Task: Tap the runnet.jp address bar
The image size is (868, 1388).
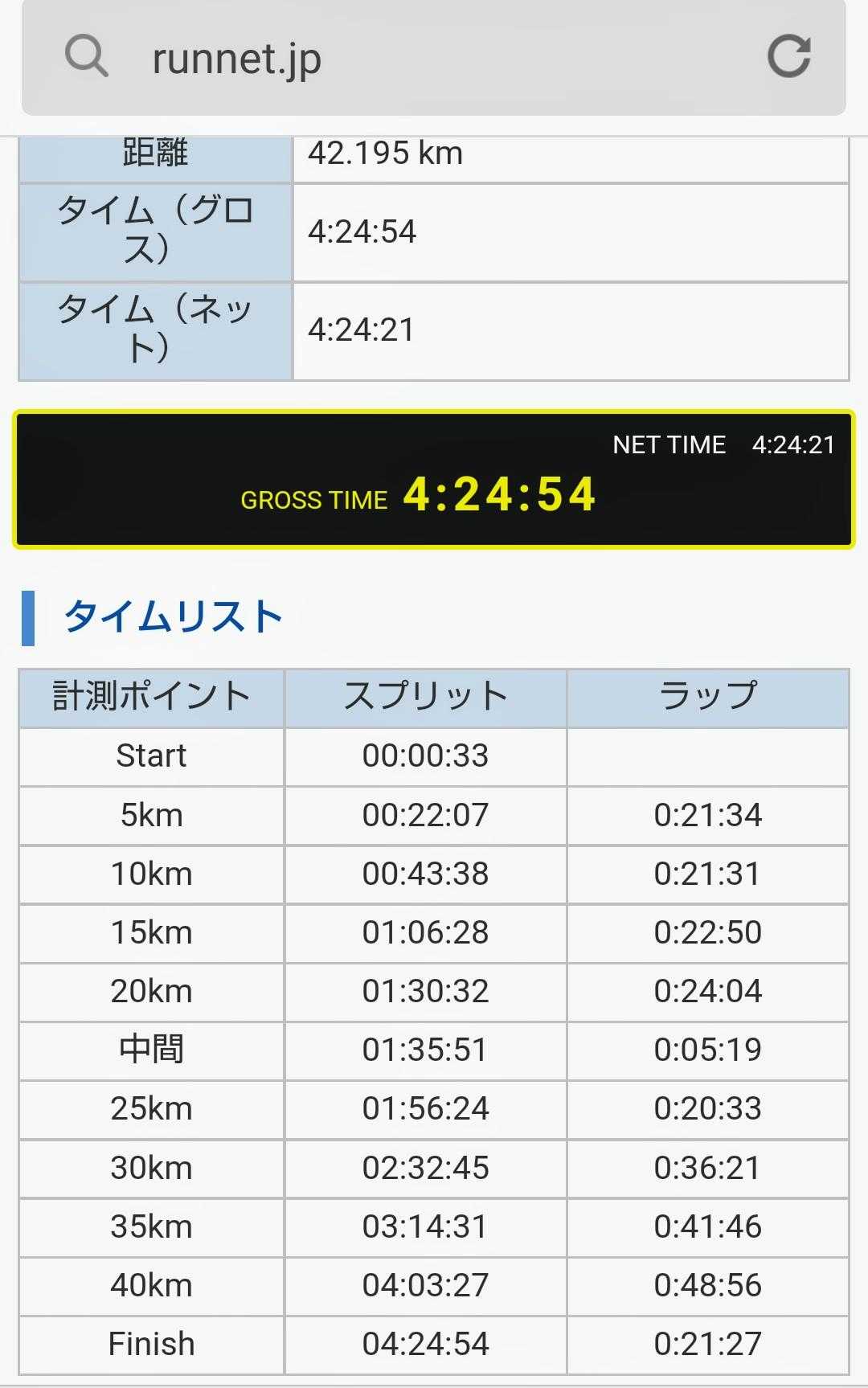Action: (434, 58)
